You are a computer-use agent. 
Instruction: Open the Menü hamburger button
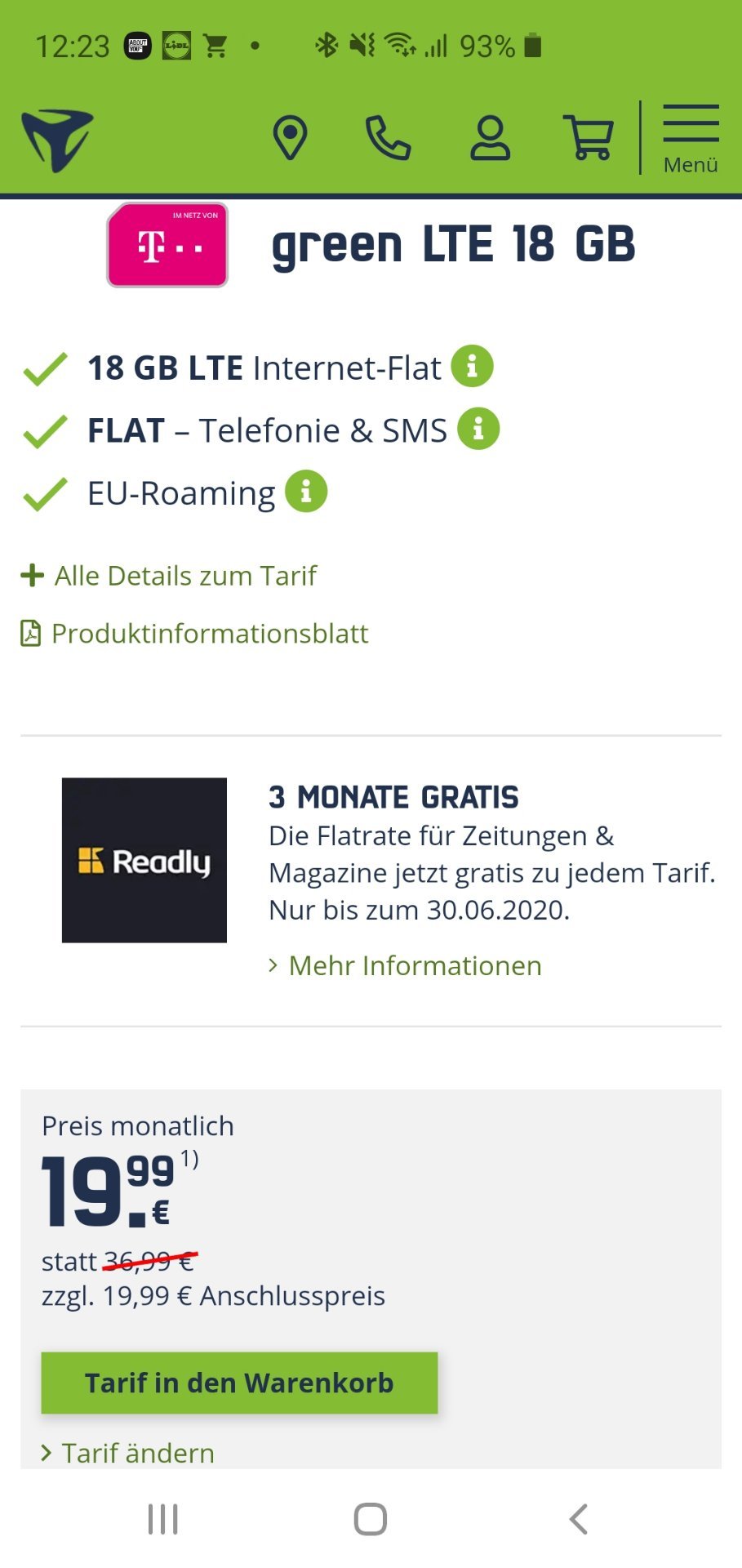coord(691,139)
